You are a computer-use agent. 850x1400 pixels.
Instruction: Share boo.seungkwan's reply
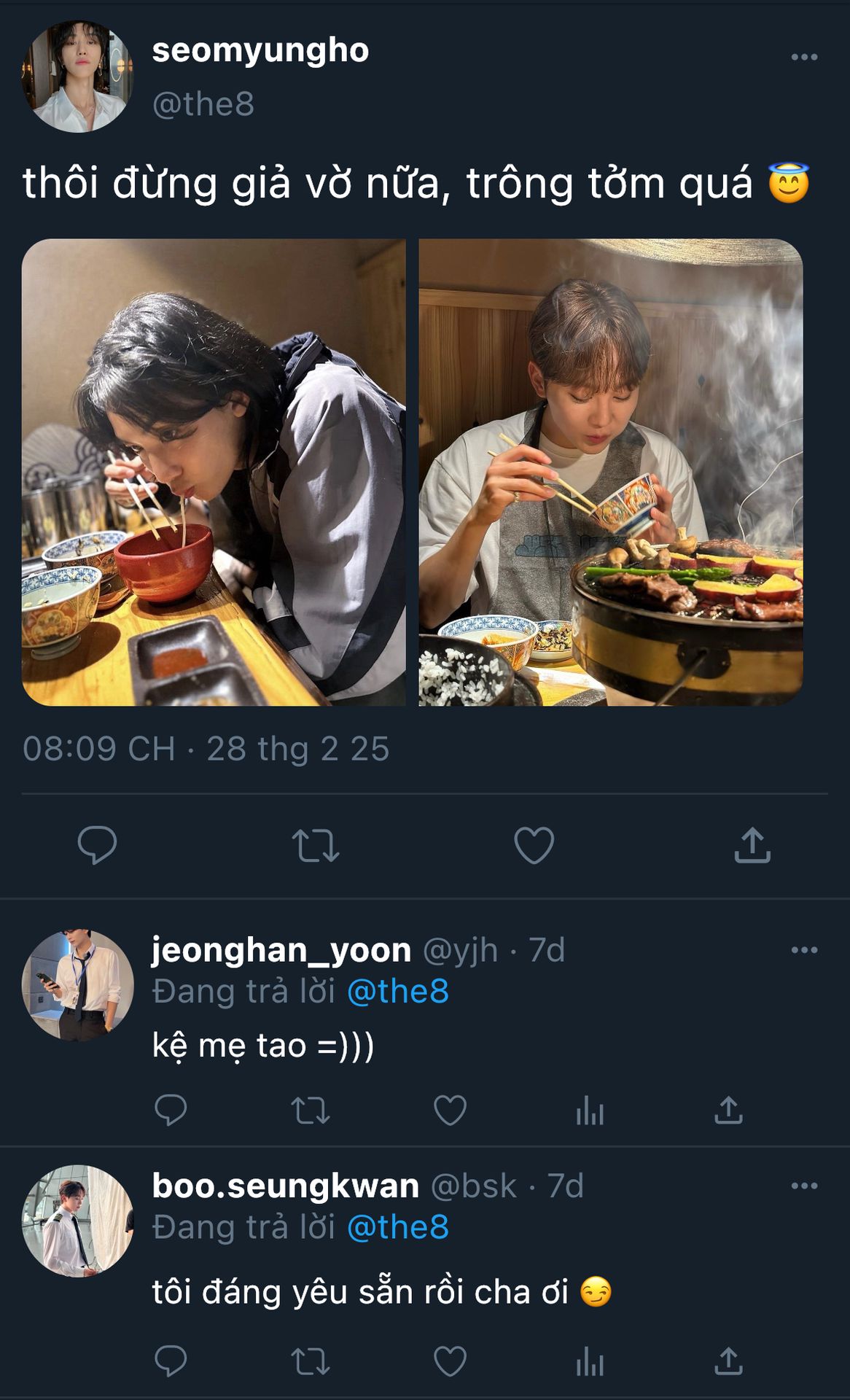[x=728, y=1361]
